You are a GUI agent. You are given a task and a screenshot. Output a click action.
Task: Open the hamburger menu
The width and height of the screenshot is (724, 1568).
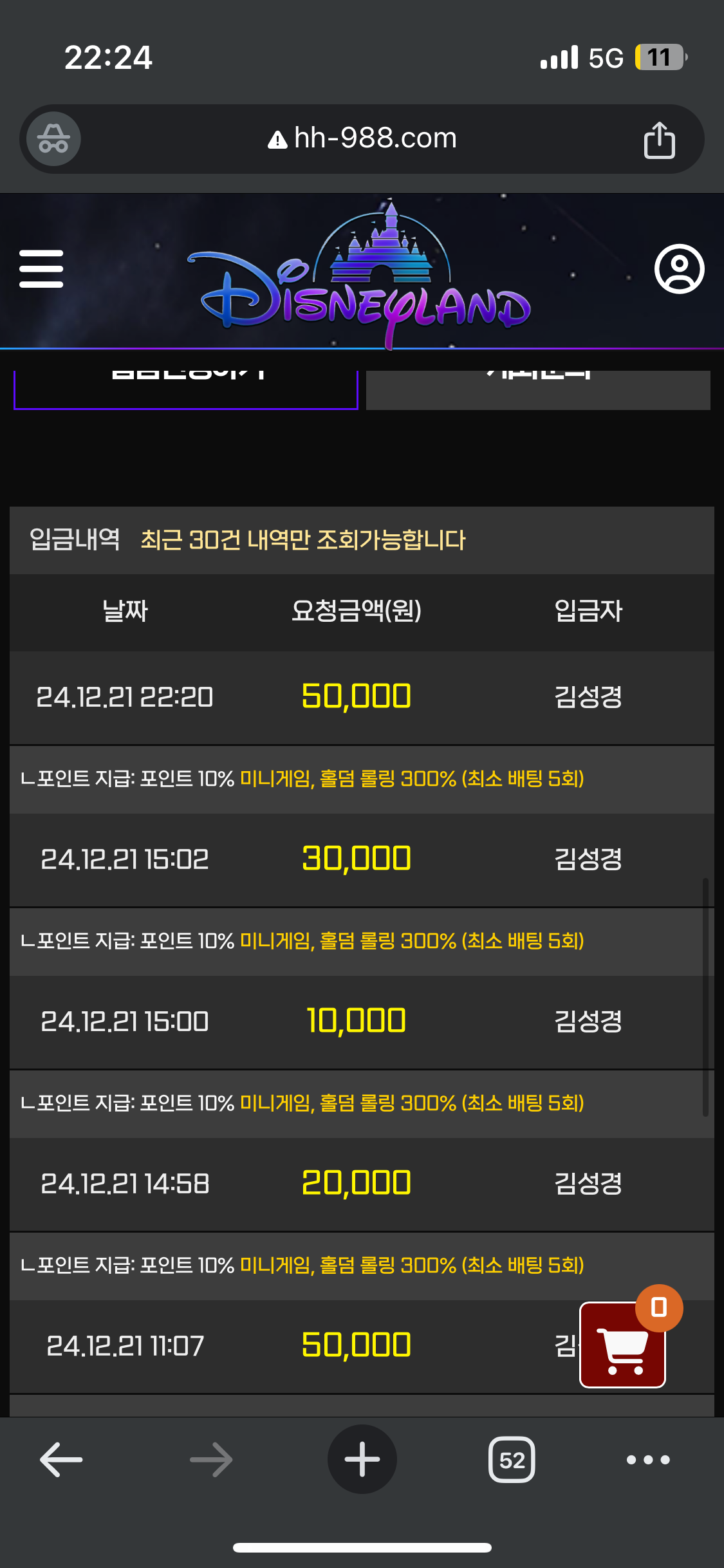click(x=41, y=268)
